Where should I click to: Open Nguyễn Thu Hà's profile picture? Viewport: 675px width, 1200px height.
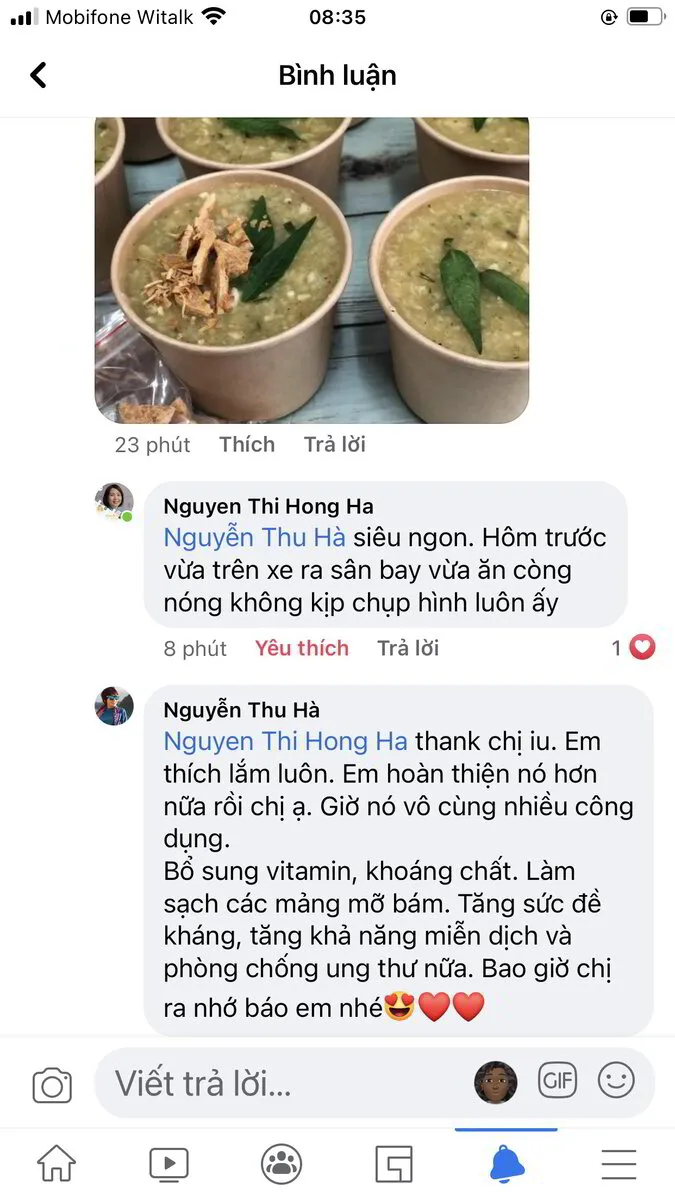[114, 706]
